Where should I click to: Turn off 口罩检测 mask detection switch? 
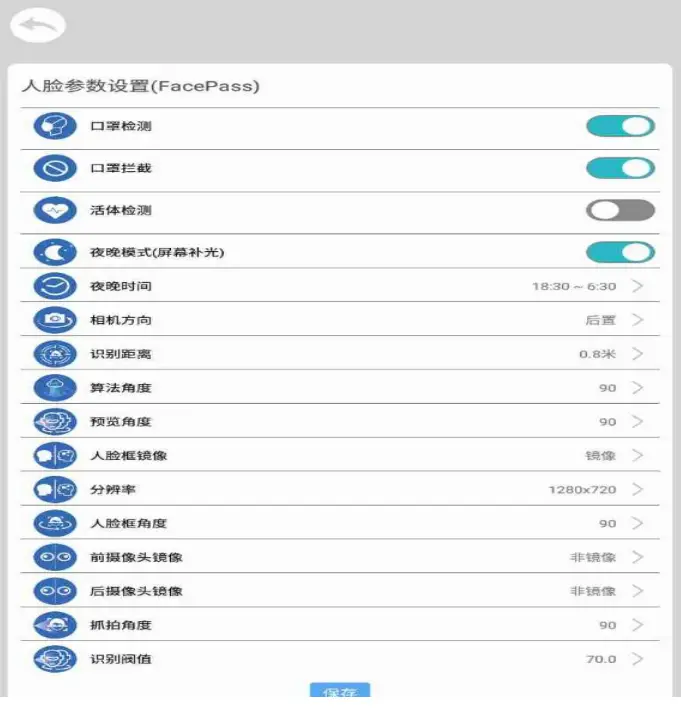pos(620,127)
